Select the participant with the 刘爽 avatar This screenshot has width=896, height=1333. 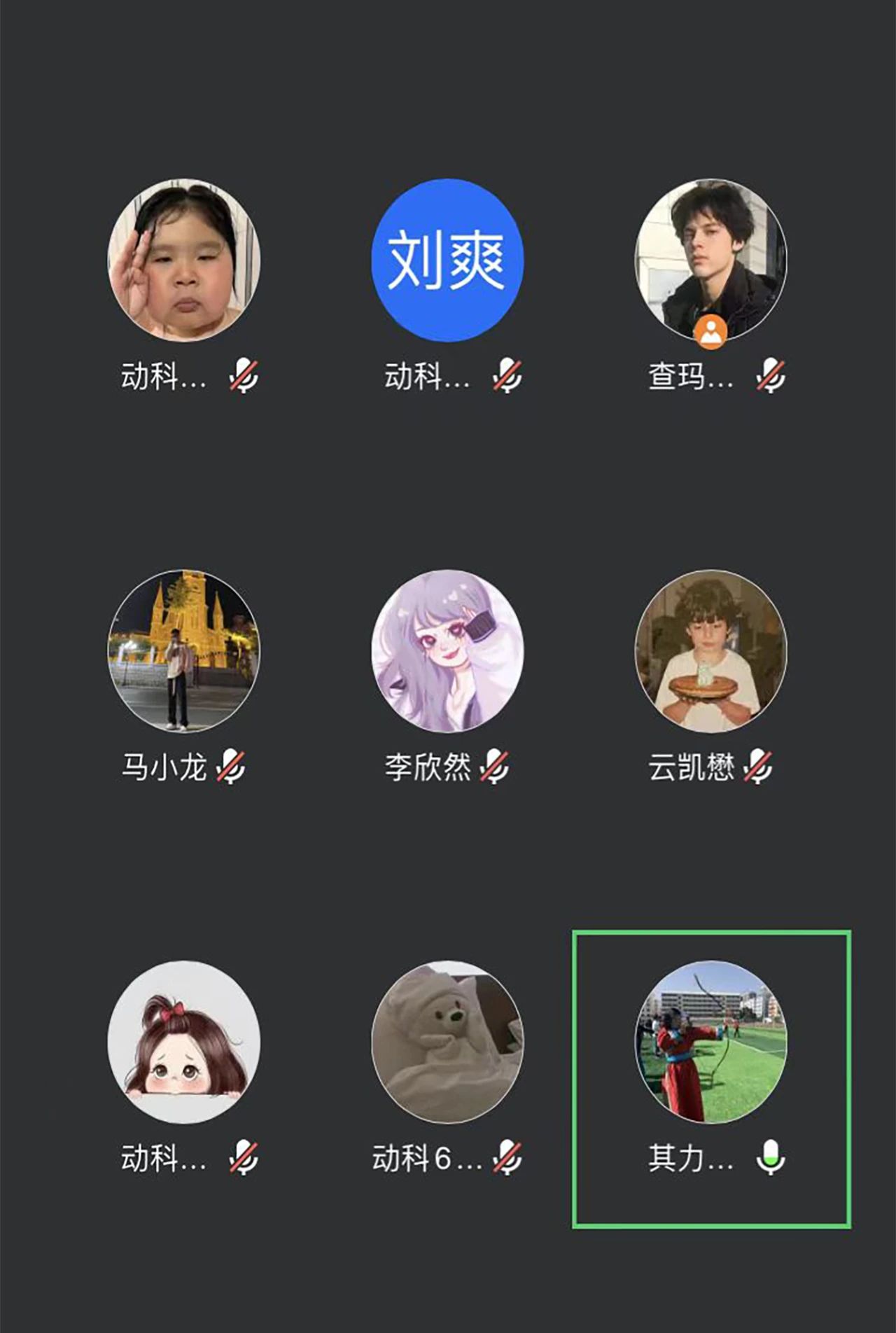(x=447, y=260)
